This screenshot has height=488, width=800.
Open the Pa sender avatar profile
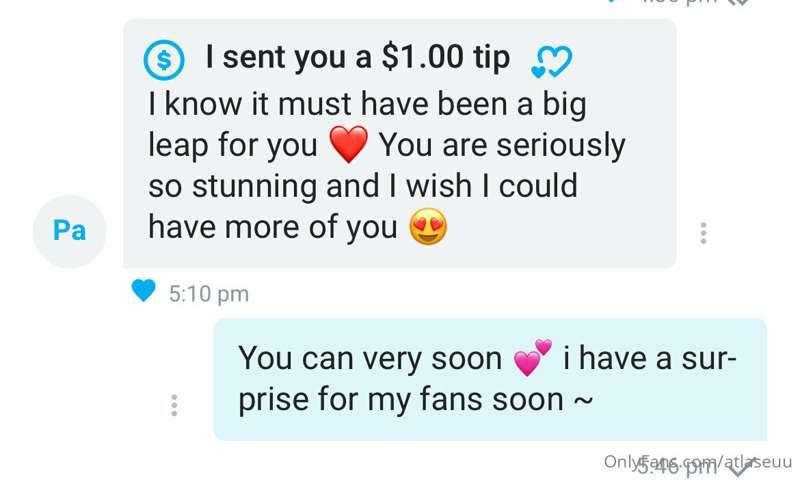(x=69, y=231)
